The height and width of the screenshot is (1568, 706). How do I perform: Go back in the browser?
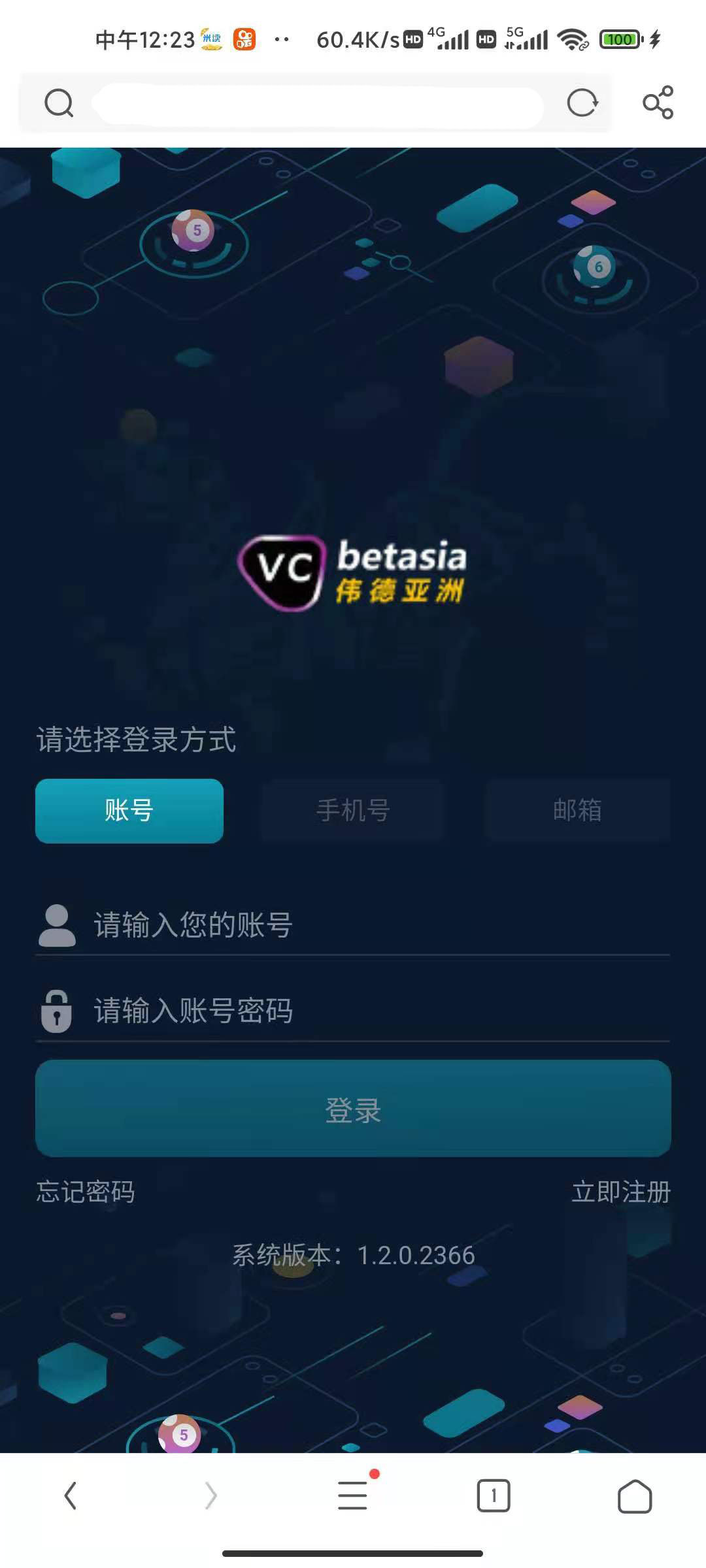tap(71, 1495)
